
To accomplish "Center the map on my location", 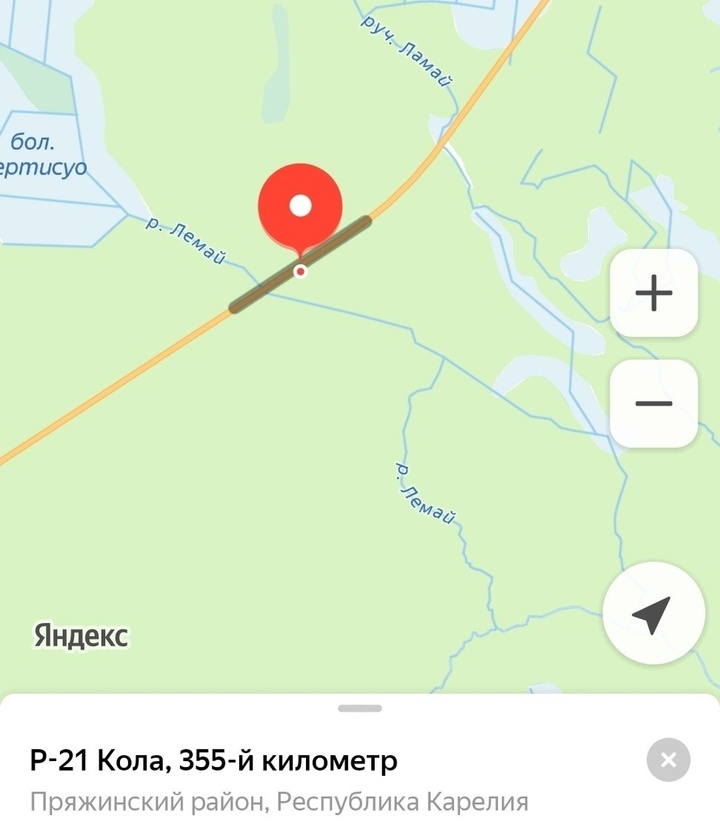I will (x=653, y=613).
